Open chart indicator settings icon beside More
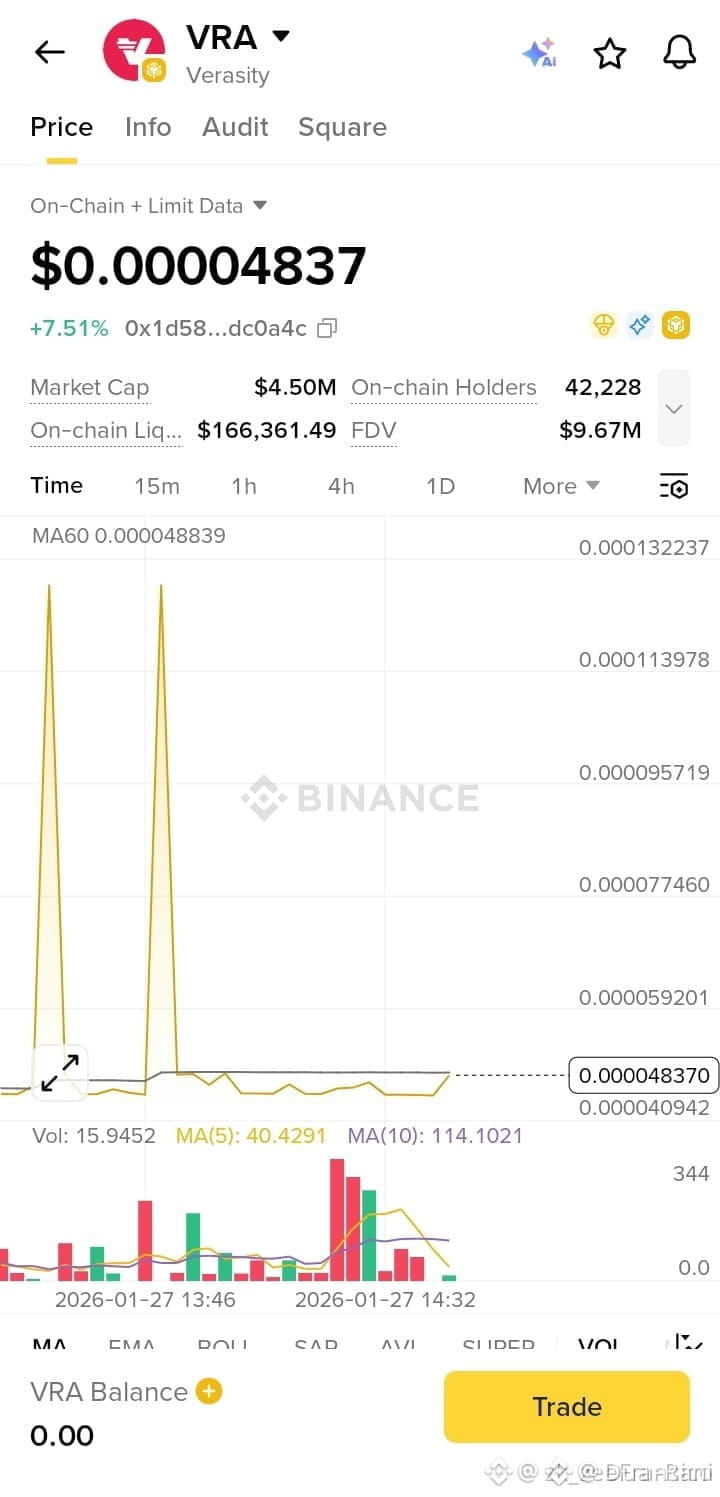 pos(674,487)
